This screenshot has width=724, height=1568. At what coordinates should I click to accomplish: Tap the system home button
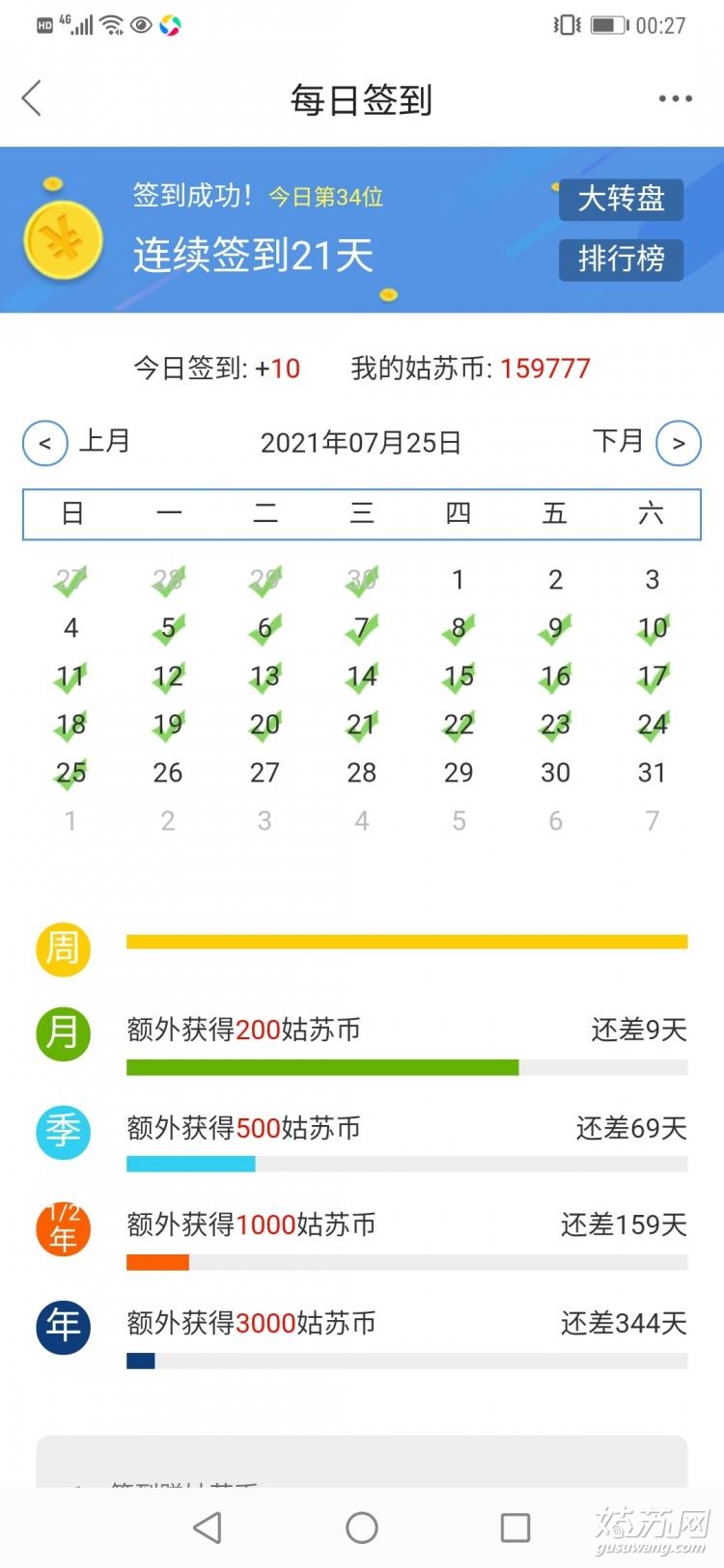[362, 1527]
